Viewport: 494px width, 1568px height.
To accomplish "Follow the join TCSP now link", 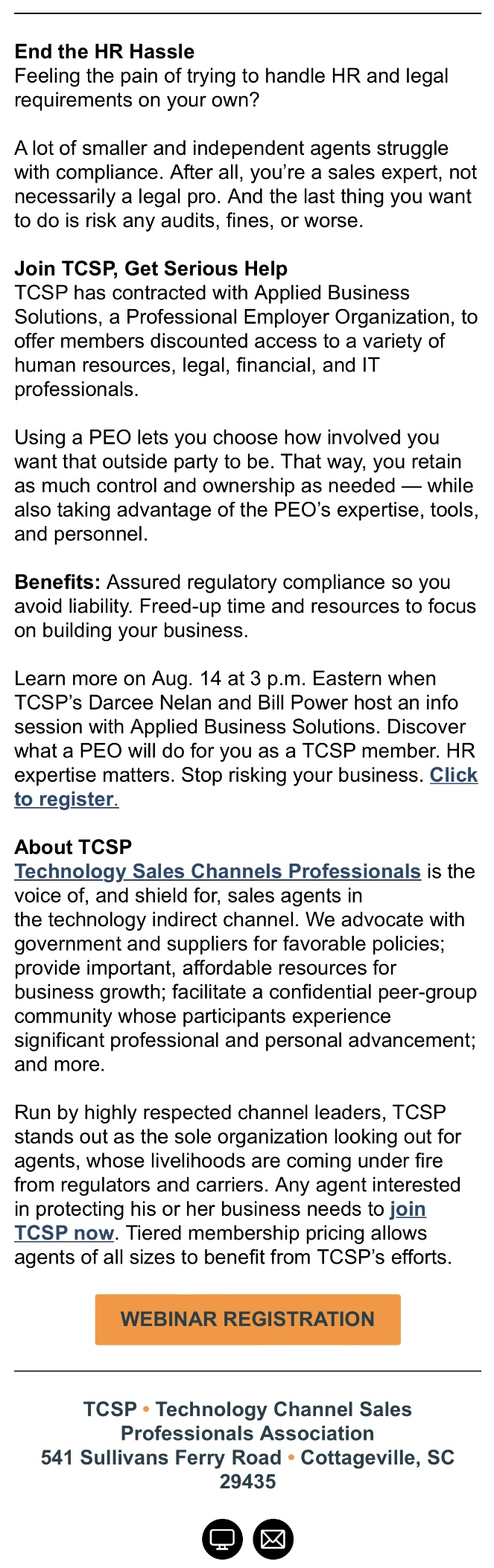I will [x=64, y=1232].
